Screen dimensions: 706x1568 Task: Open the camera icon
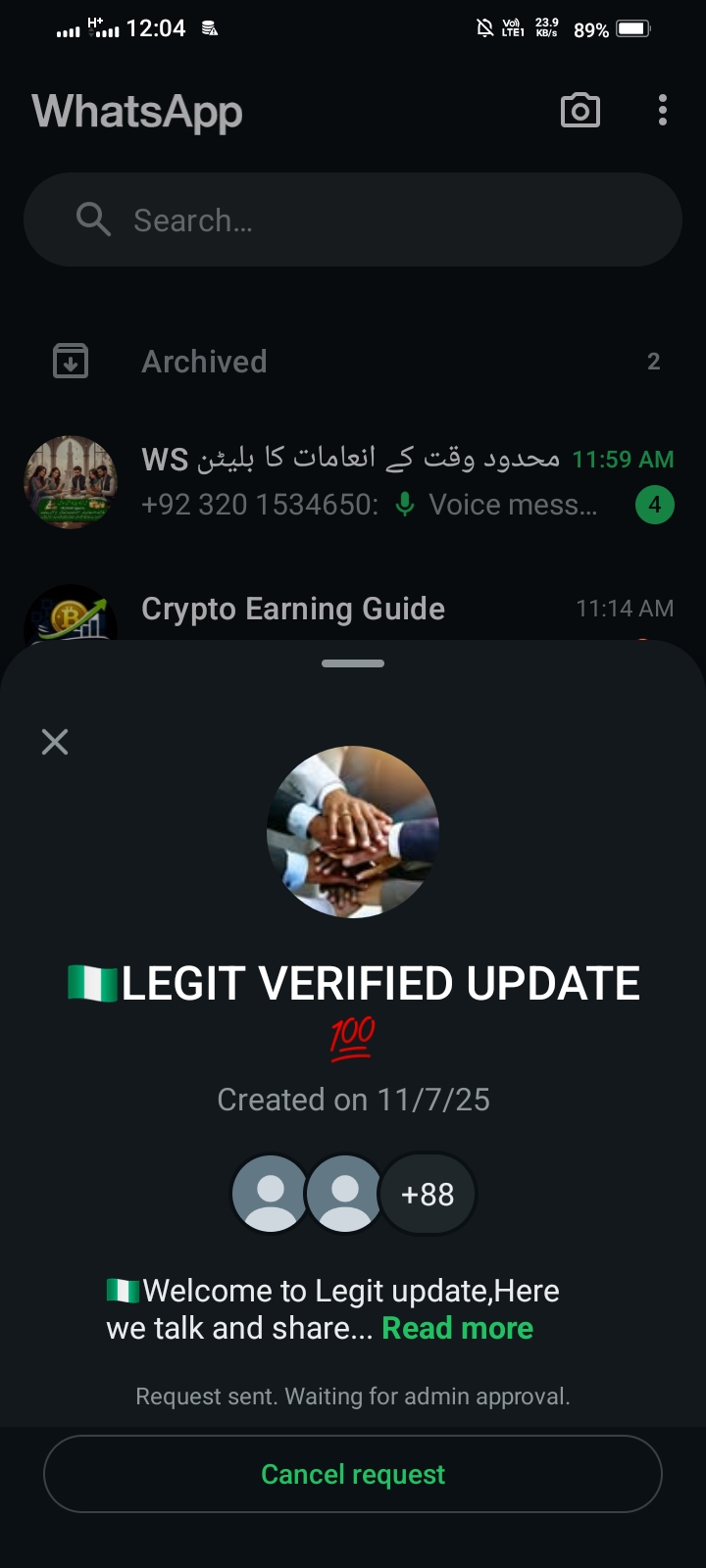pos(580,111)
